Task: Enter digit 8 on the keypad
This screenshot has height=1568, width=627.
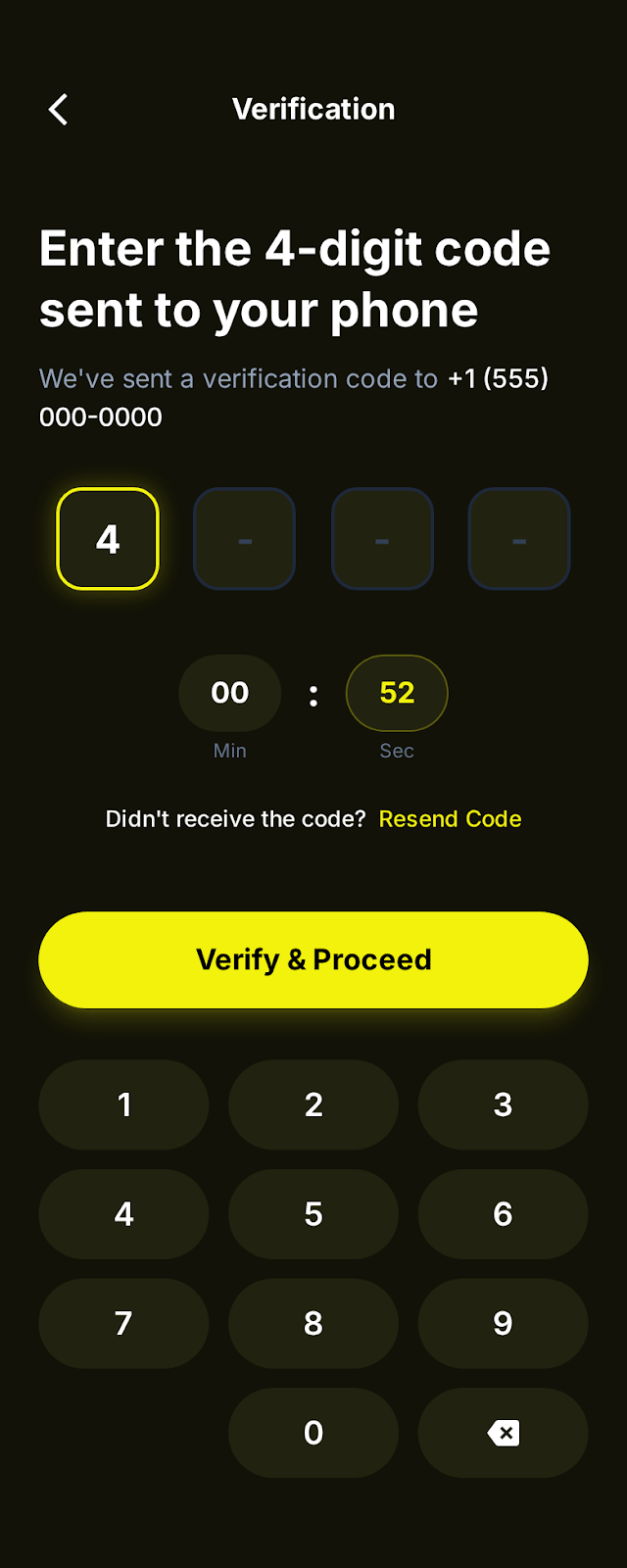Action: (x=313, y=1323)
